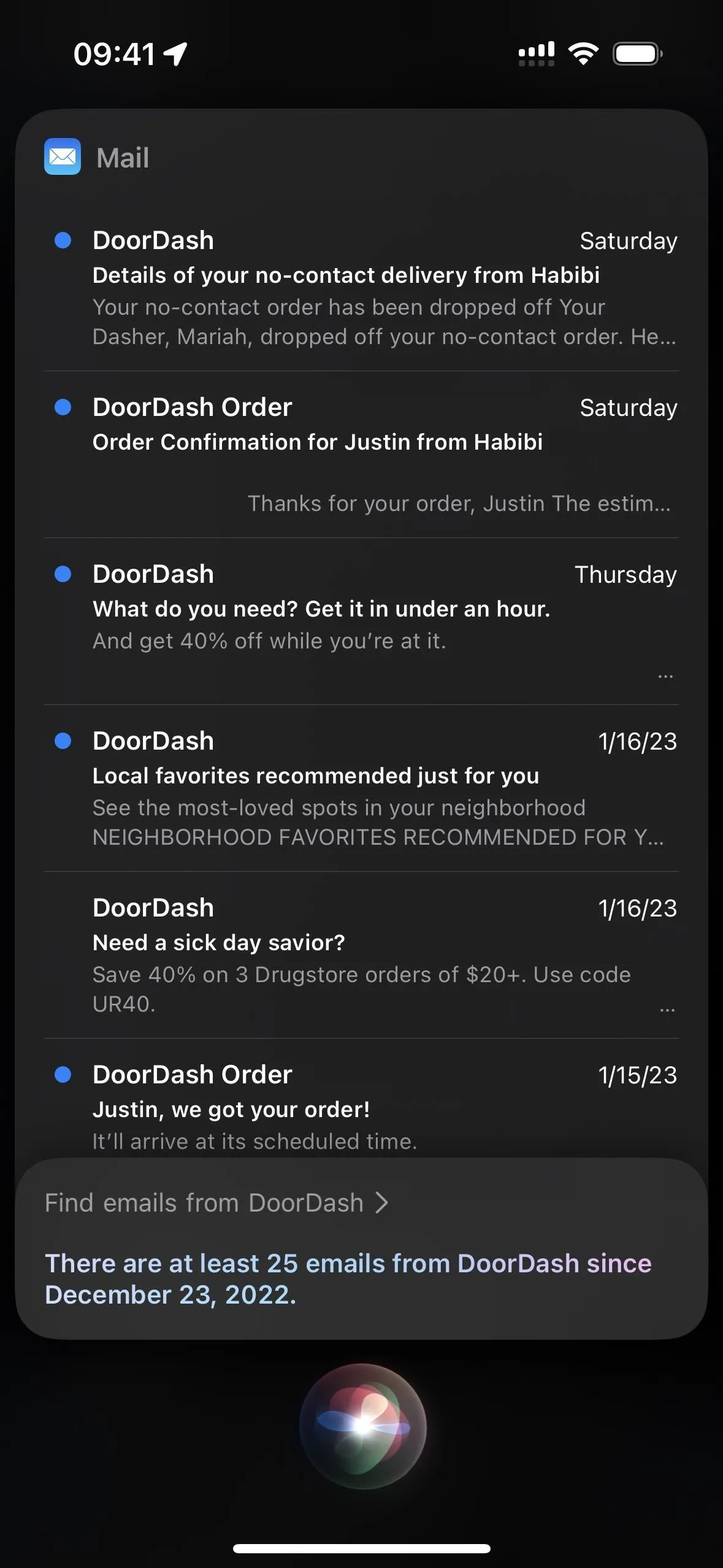Open the Local favorites recommended email
This screenshot has width=723, height=1568.
[361, 788]
